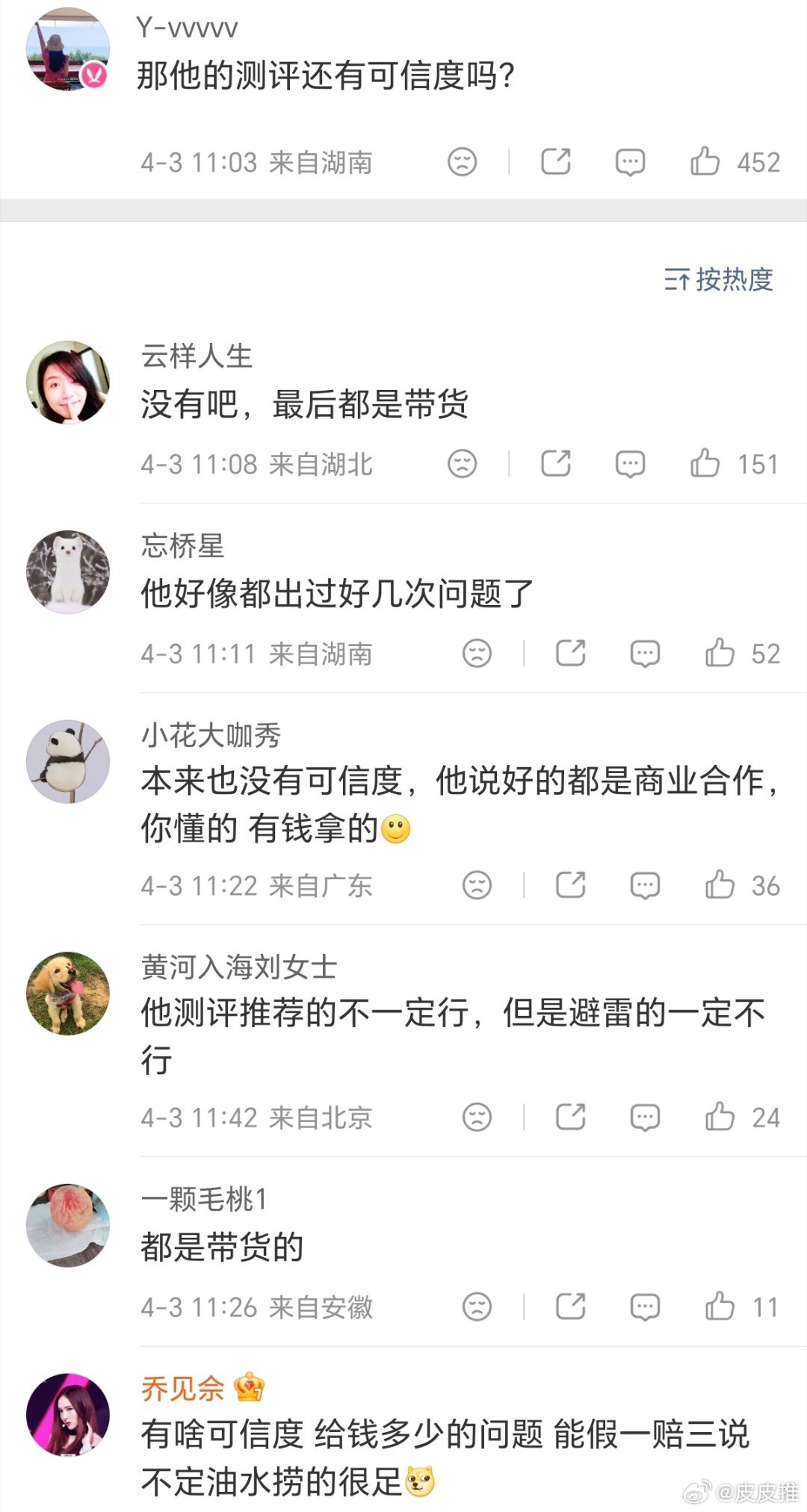807x1512 pixels.
Task: Open the share icon on 云样人生's comment
Action: pos(556,463)
